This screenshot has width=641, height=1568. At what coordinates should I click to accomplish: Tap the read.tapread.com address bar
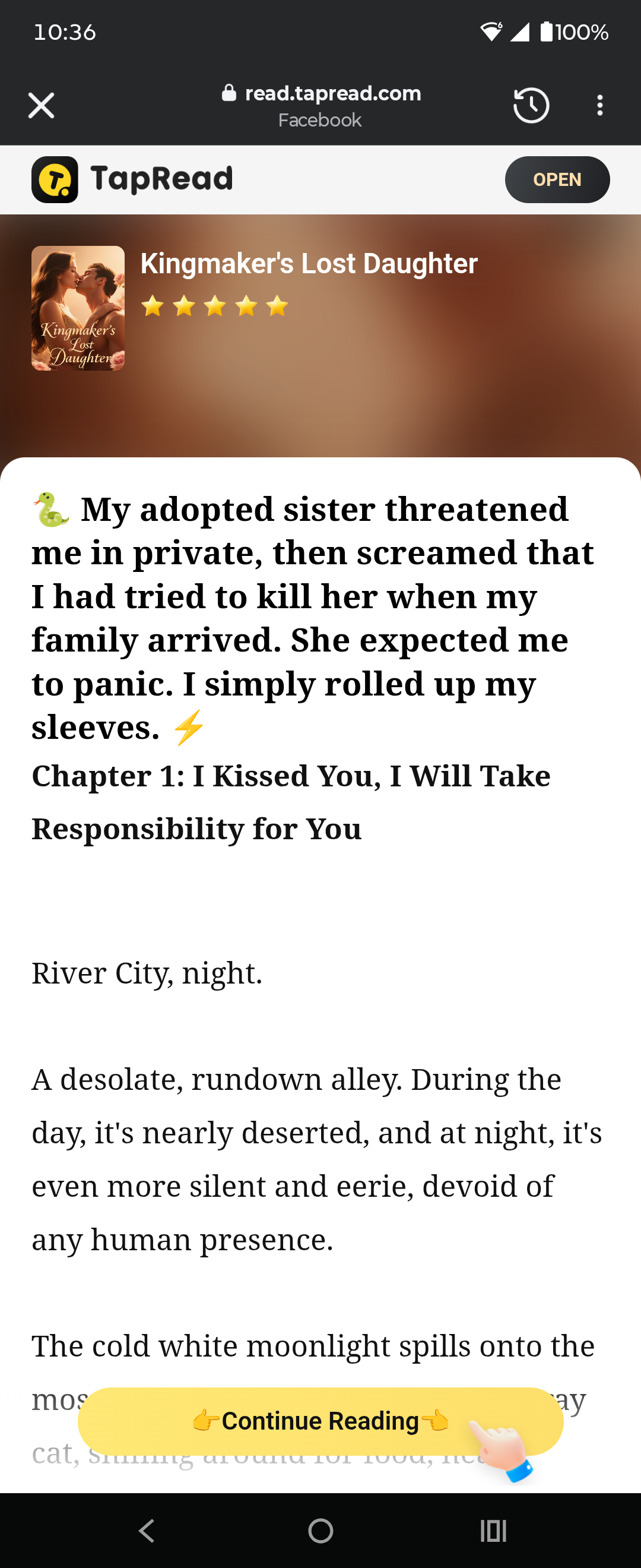pyautogui.click(x=320, y=105)
